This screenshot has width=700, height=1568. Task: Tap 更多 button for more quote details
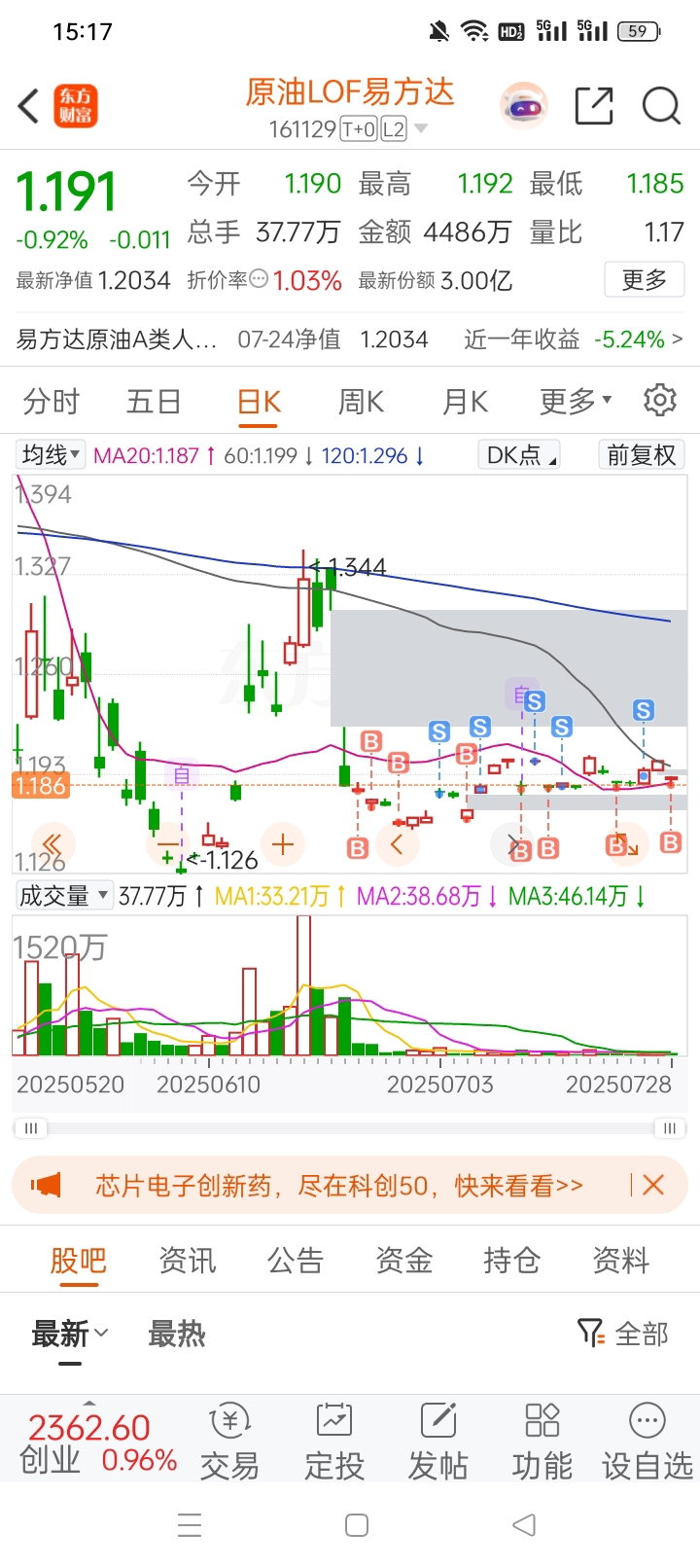[644, 280]
